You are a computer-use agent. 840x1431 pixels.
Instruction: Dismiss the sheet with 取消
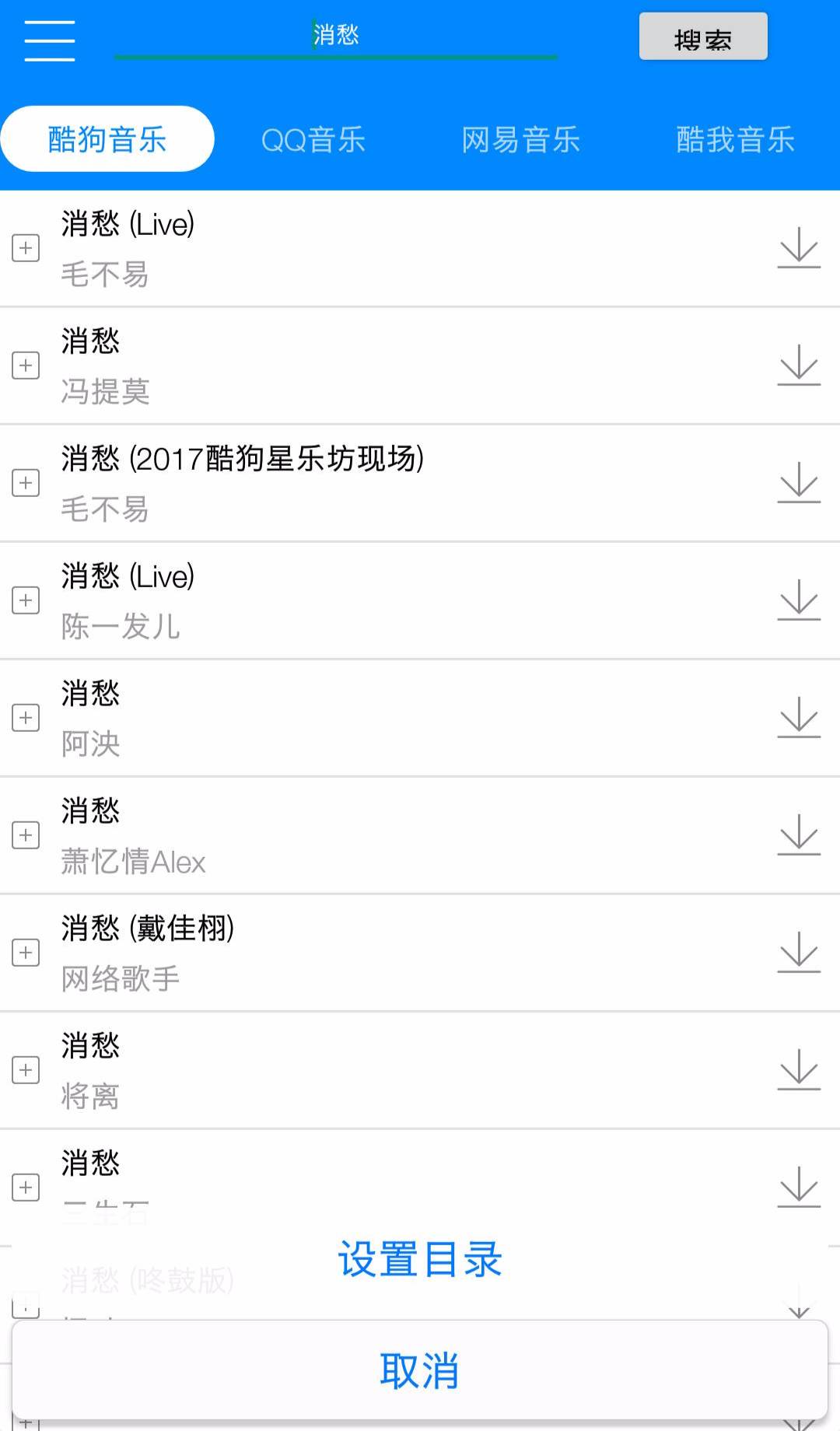coord(420,1370)
